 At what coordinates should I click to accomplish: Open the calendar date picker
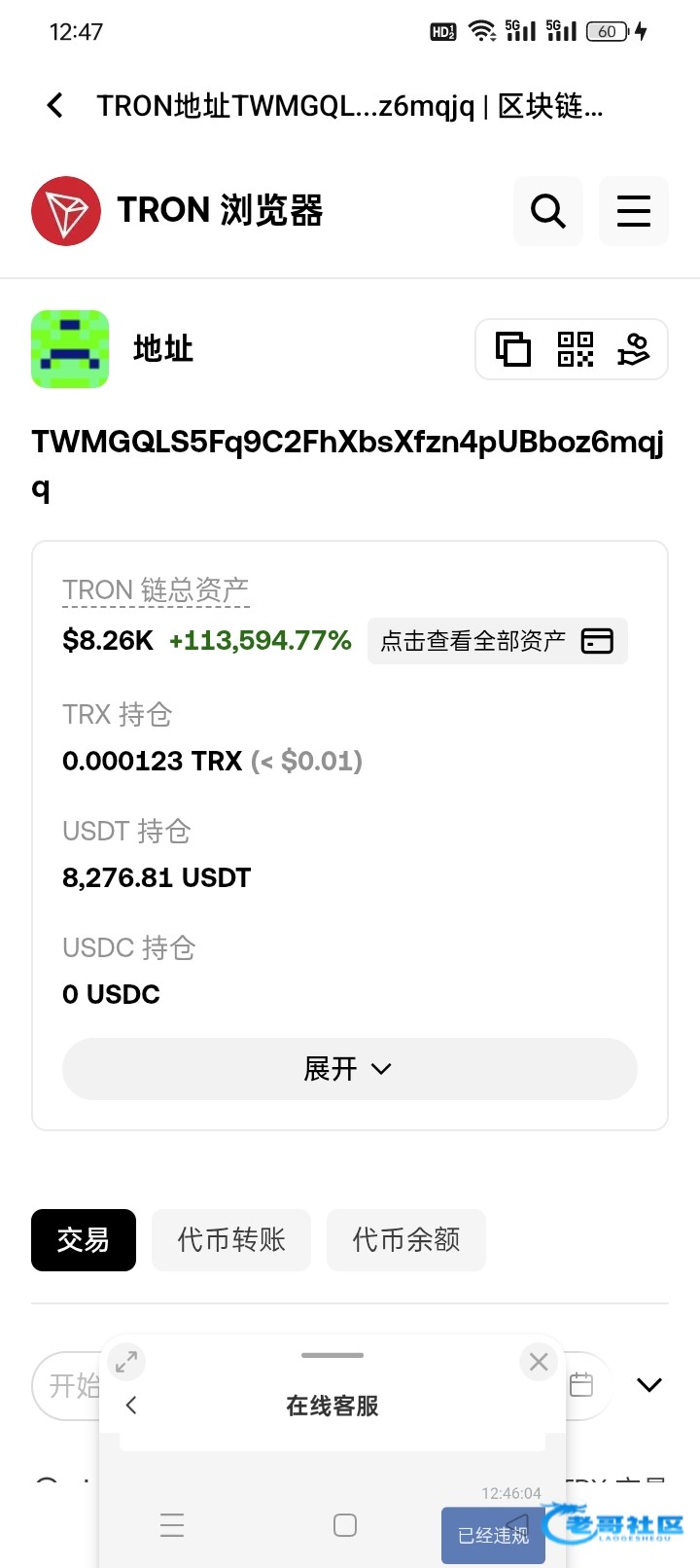pyautogui.click(x=581, y=1385)
